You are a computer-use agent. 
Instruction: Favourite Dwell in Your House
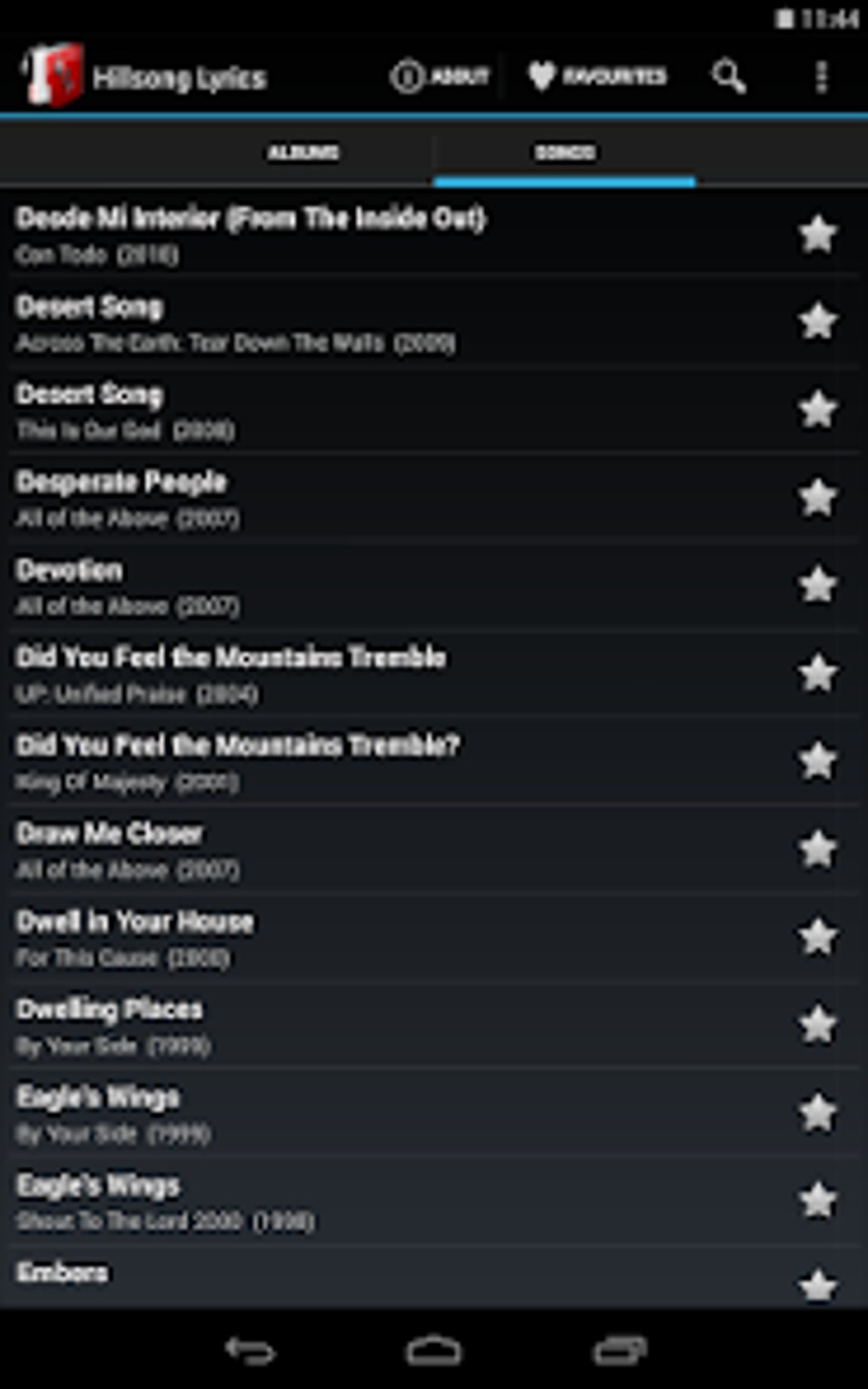tap(817, 936)
